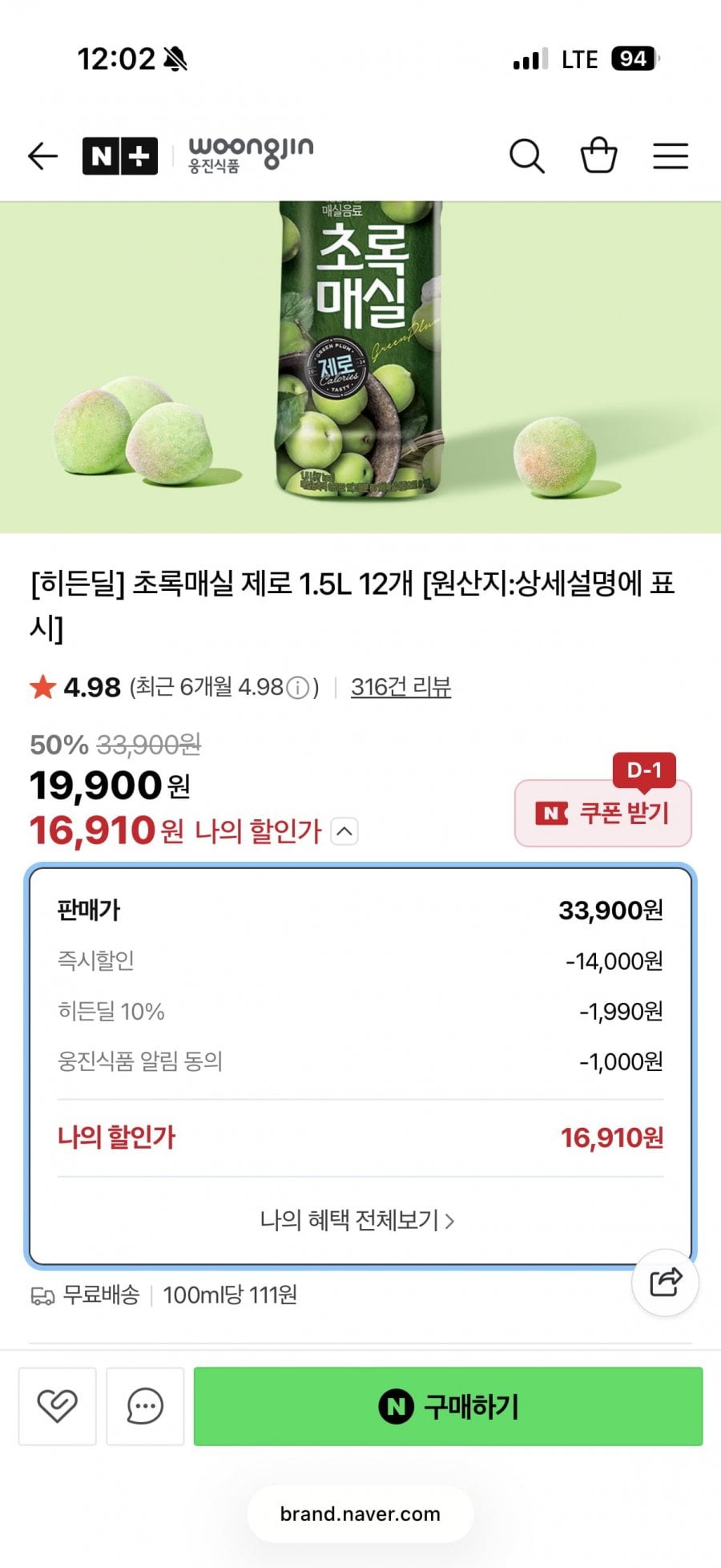Image resolution: width=721 pixels, height=1568 pixels.
Task: Open 316건 리뷰 reviews
Action: coord(401,687)
